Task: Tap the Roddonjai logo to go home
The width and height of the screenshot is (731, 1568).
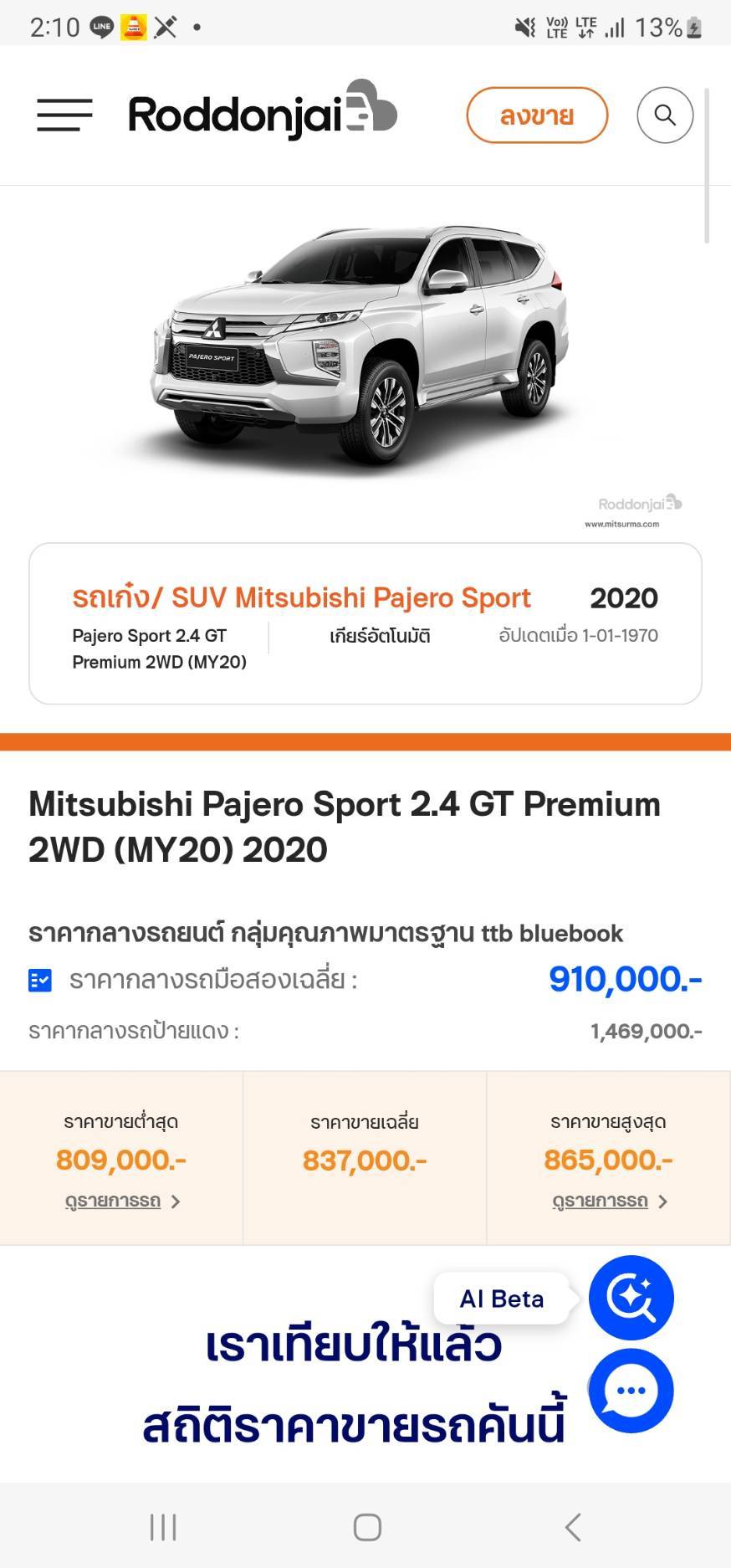Action: (x=262, y=111)
